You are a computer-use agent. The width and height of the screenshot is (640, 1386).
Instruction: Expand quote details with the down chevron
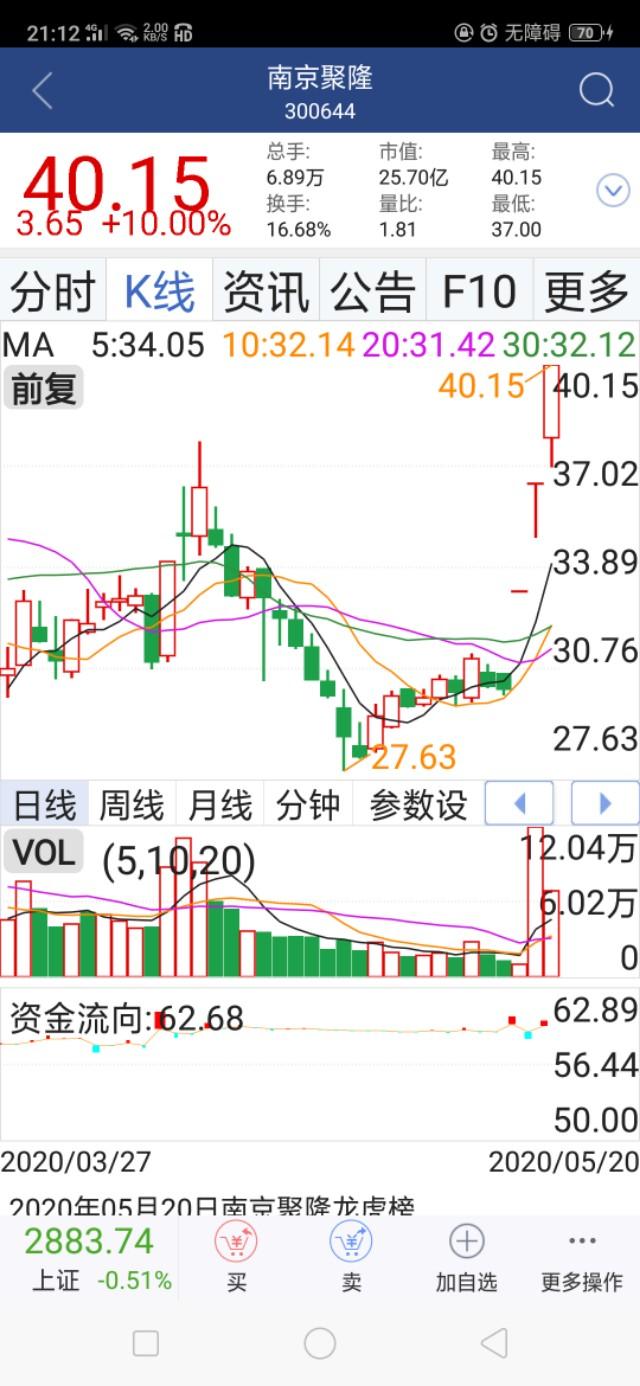pos(613,190)
